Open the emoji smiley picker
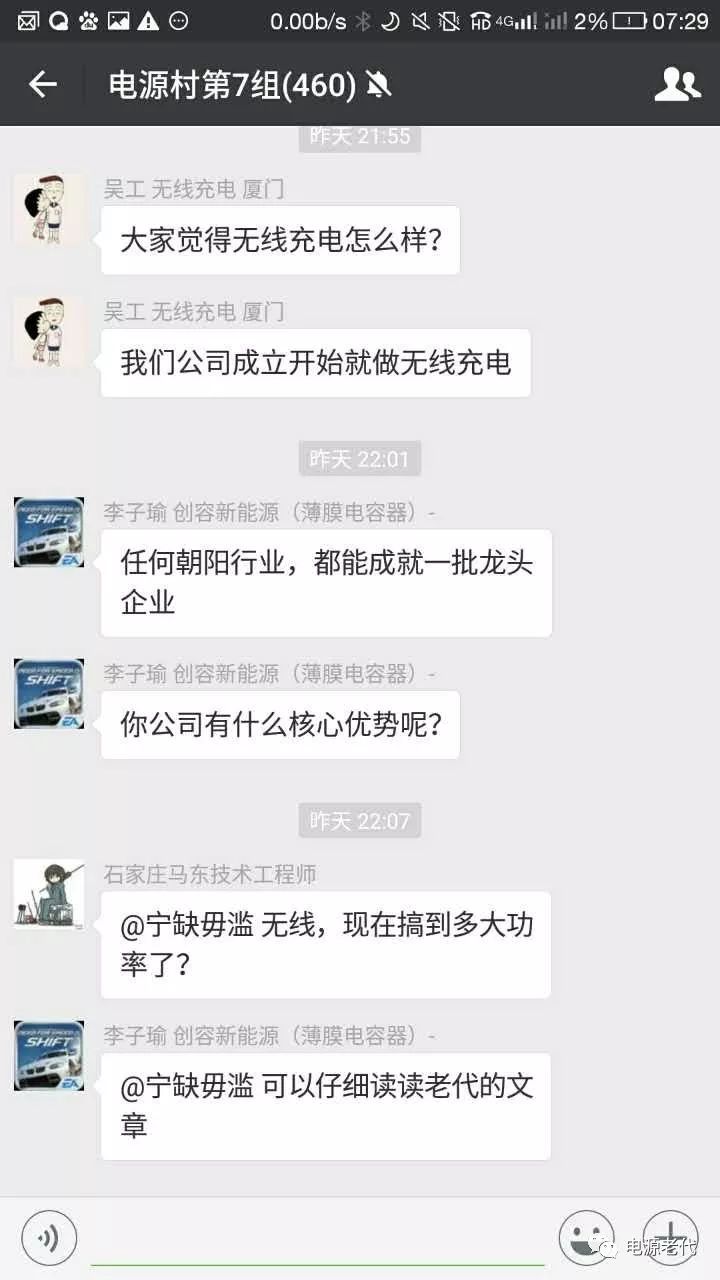Viewport: 720px width, 1280px height. point(586,1236)
